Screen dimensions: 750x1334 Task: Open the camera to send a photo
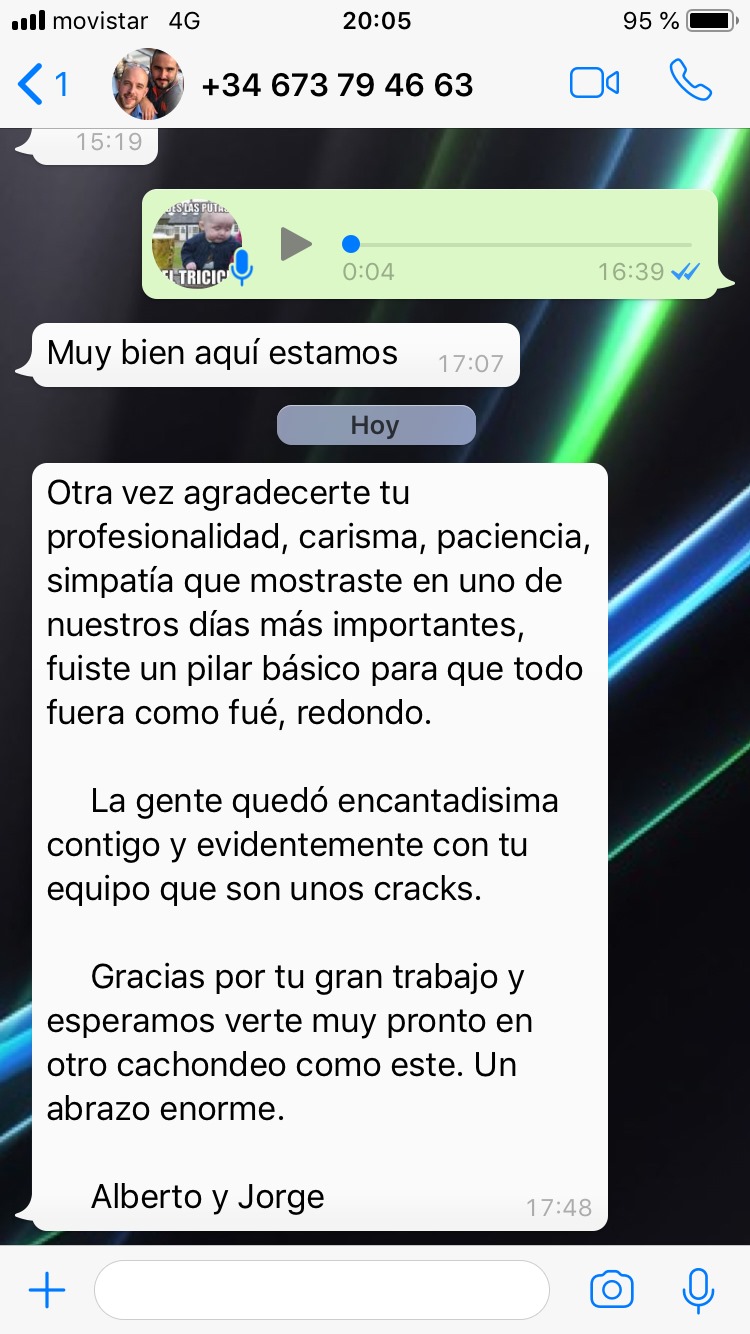click(x=611, y=1291)
